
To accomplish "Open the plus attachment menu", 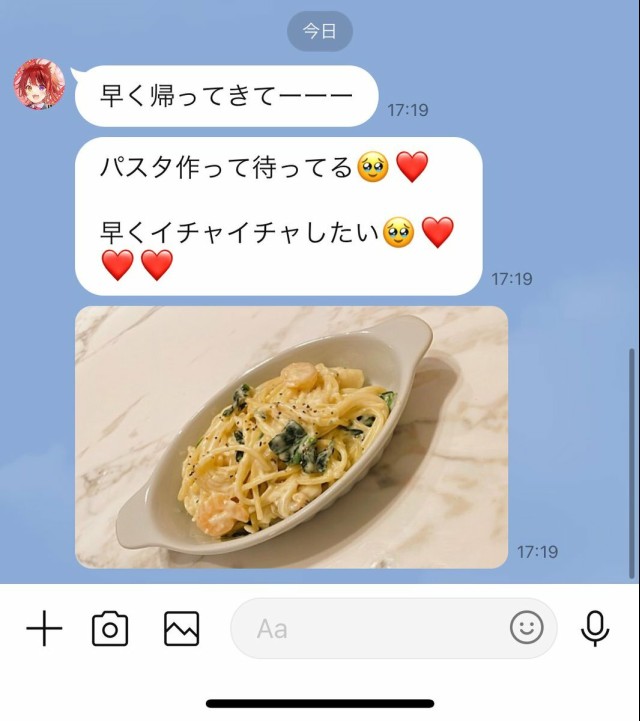I will (x=44, y=628).
